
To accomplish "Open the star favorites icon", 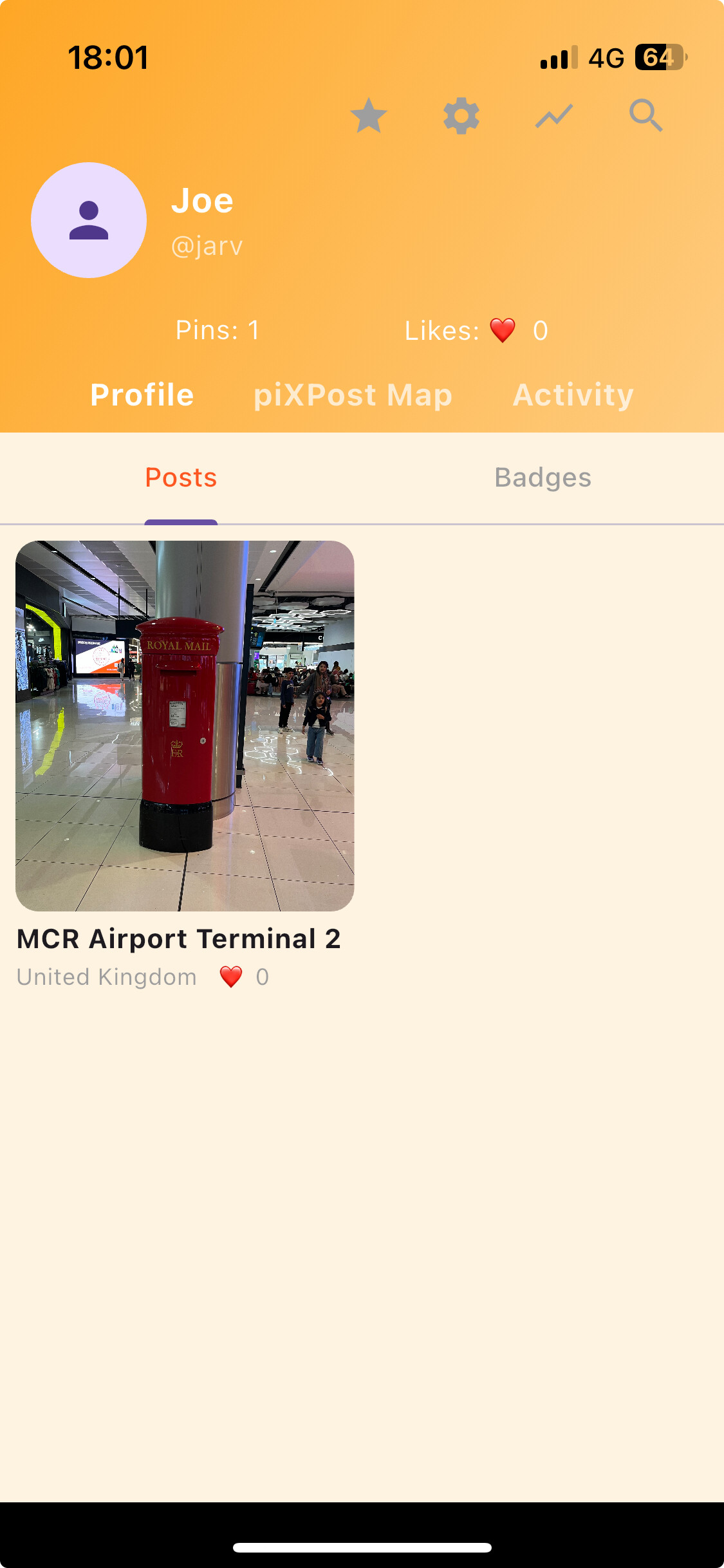I will tap(369, 116).
